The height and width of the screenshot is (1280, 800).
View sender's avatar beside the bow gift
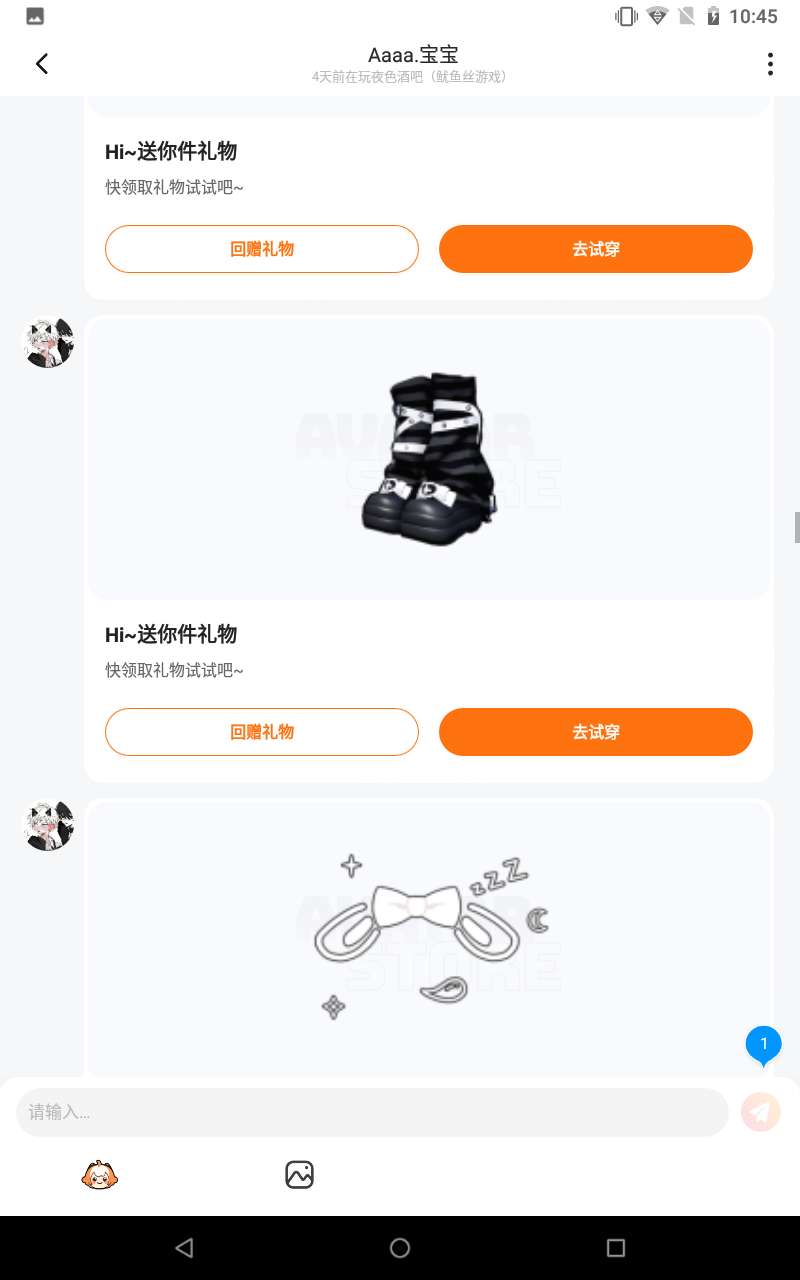coord(48,826)
